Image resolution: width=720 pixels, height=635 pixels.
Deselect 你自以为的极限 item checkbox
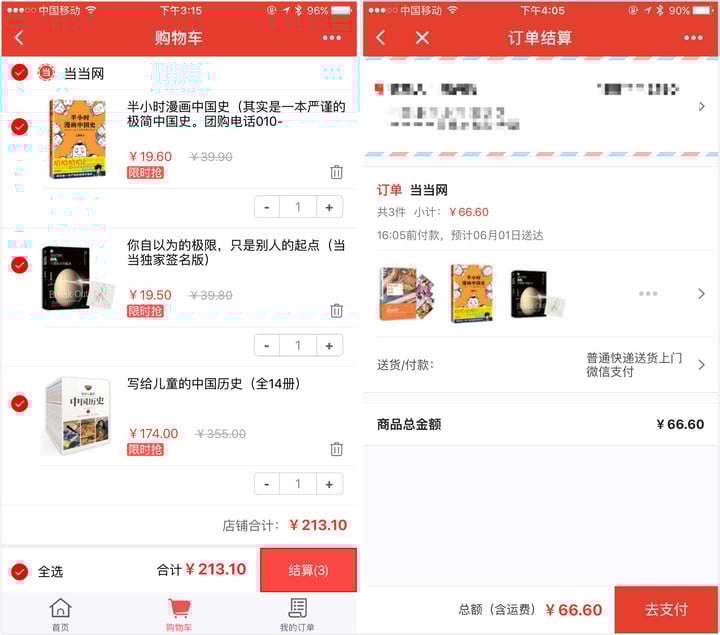(19, 265)
